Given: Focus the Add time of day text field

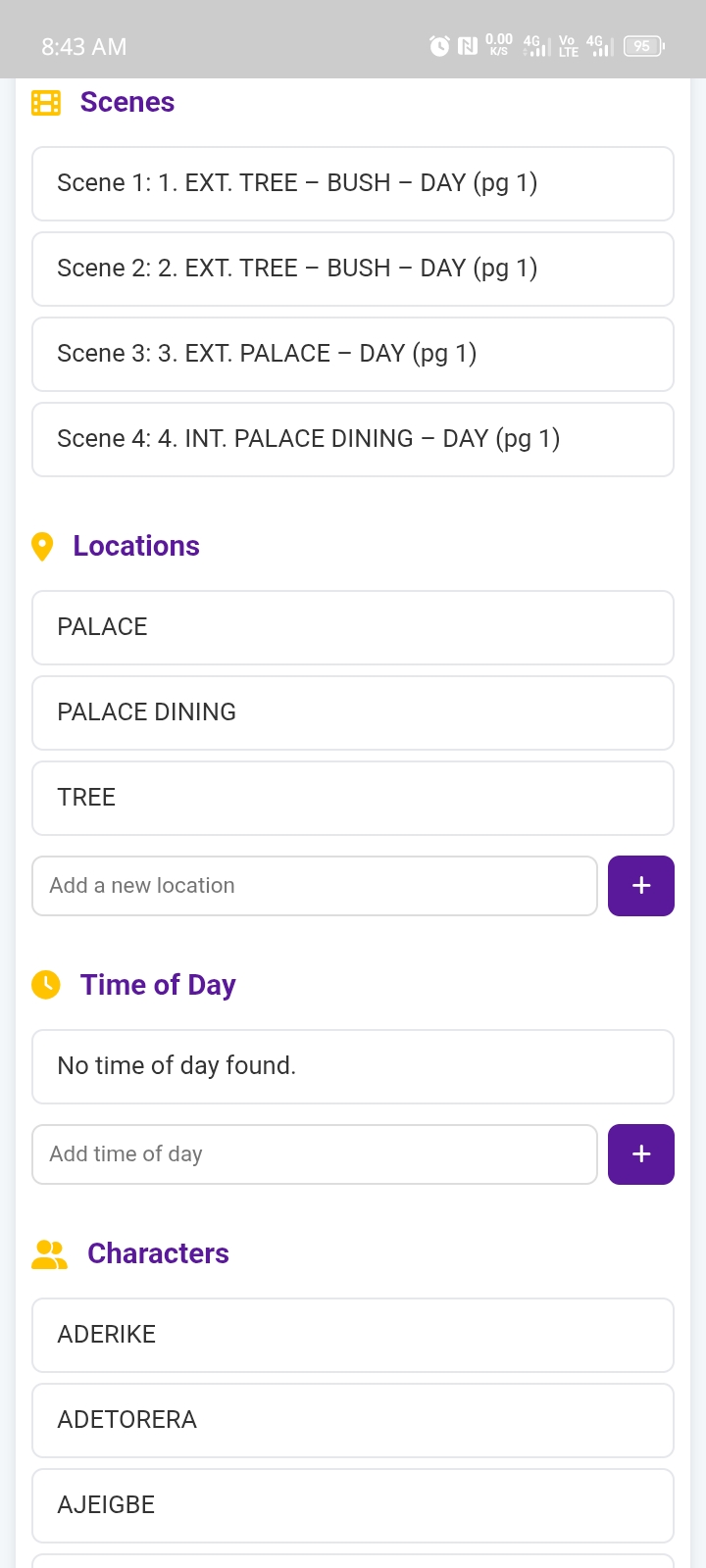Looking at the screenshot, I should pos(314,1153).
